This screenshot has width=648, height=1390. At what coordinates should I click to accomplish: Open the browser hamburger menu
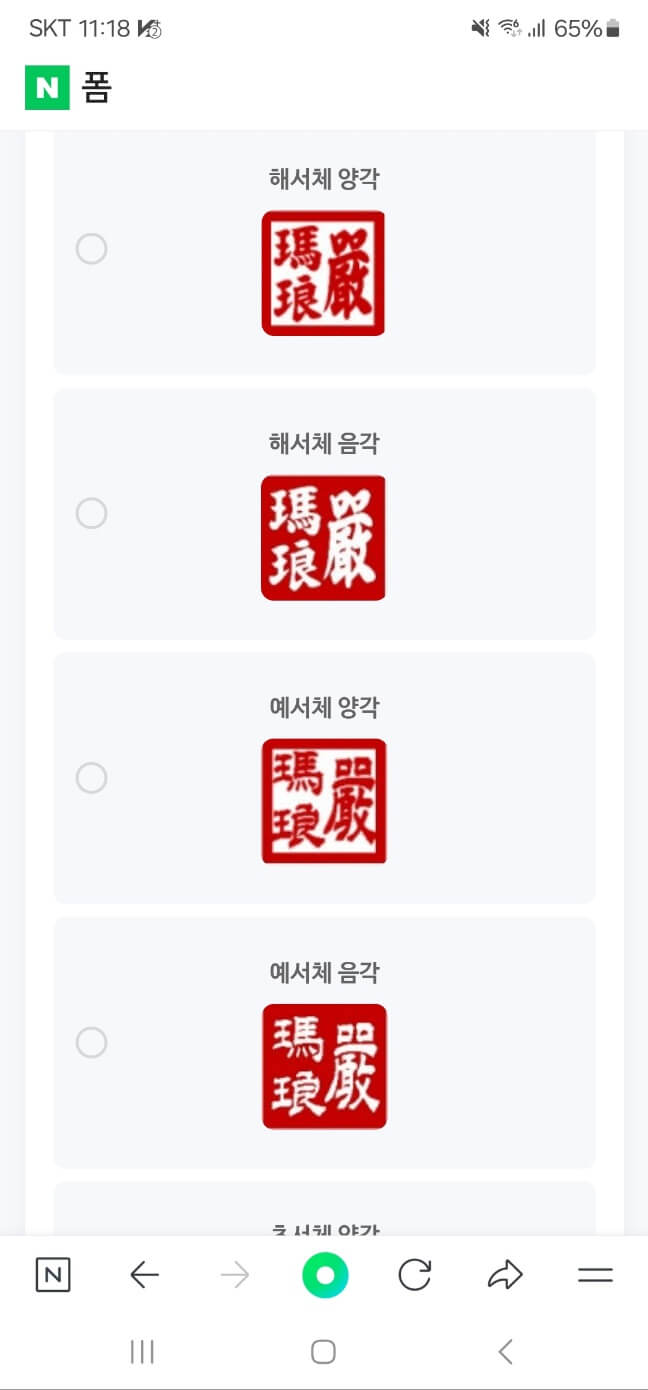pyautogui.click(x=595, y=1275)
